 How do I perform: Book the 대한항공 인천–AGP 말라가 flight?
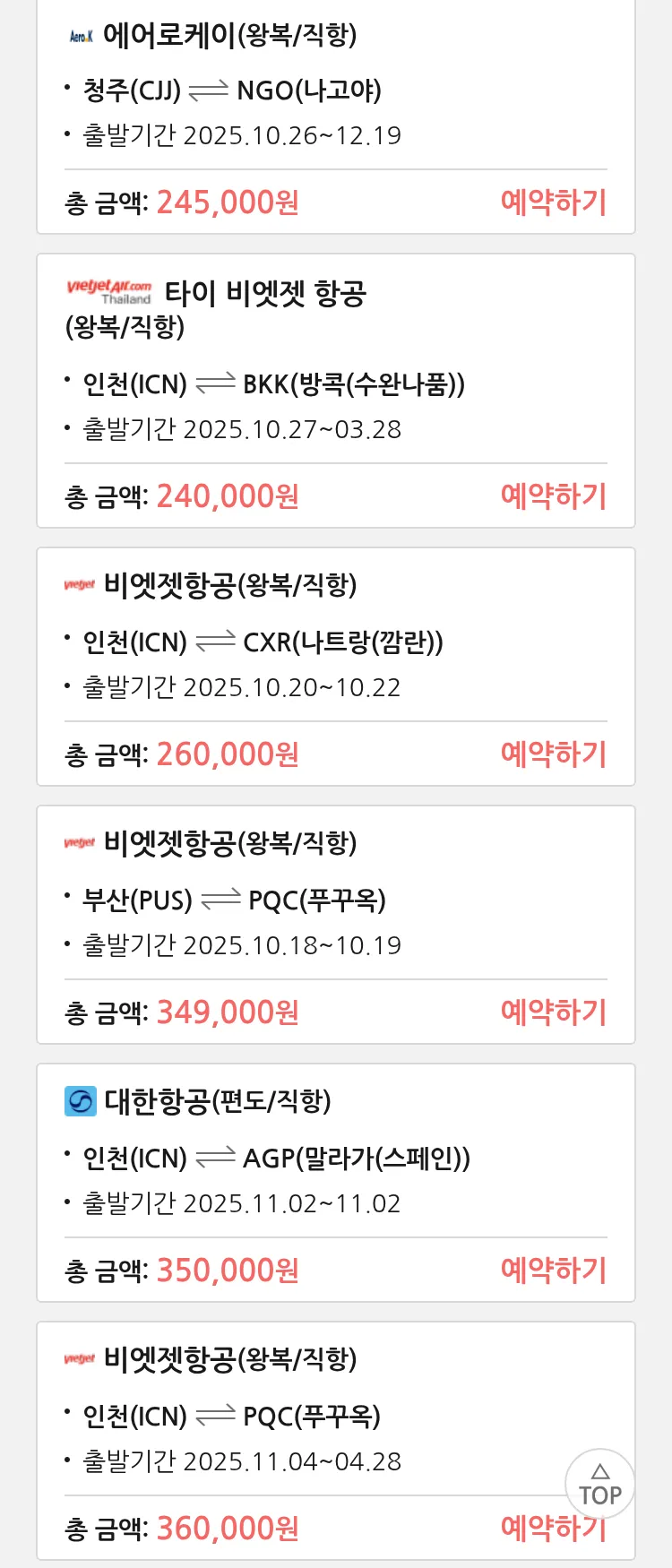pos(553,1271)
